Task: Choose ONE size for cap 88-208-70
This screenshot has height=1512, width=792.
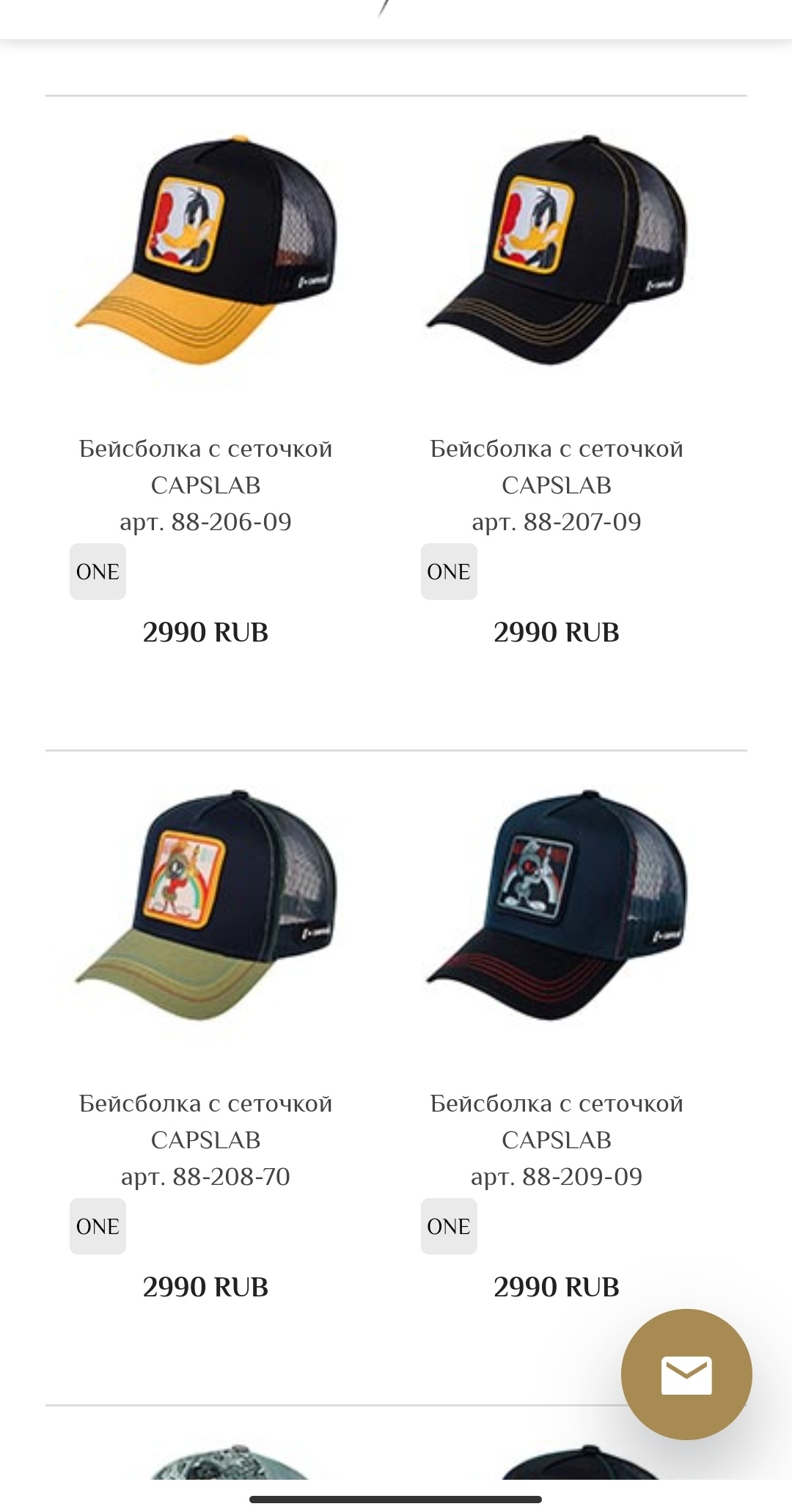Action: (x=98, y=1227)
